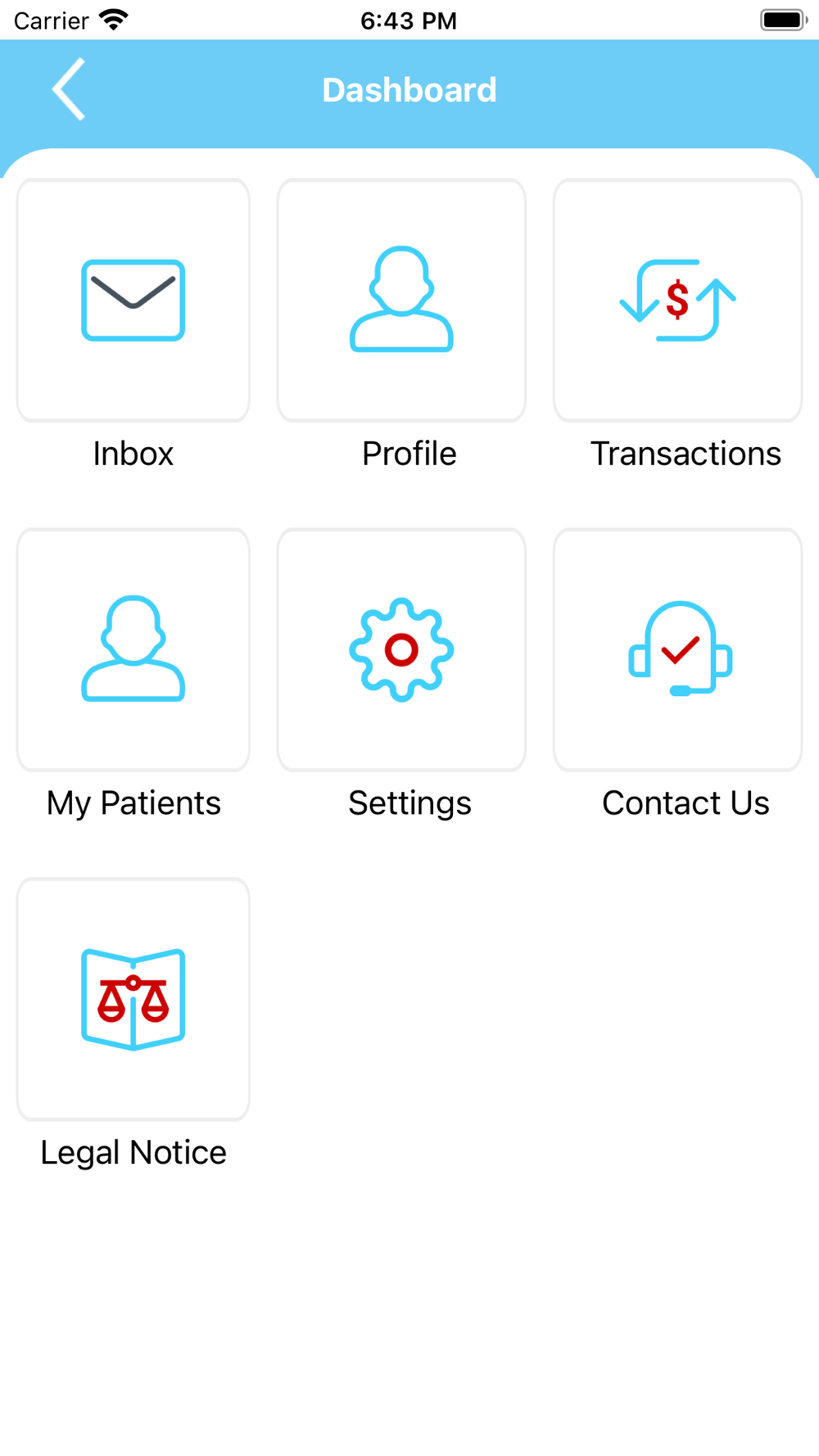Go back from the Dashboard
The image size is (819, 1456).
[x=69, y=89]
